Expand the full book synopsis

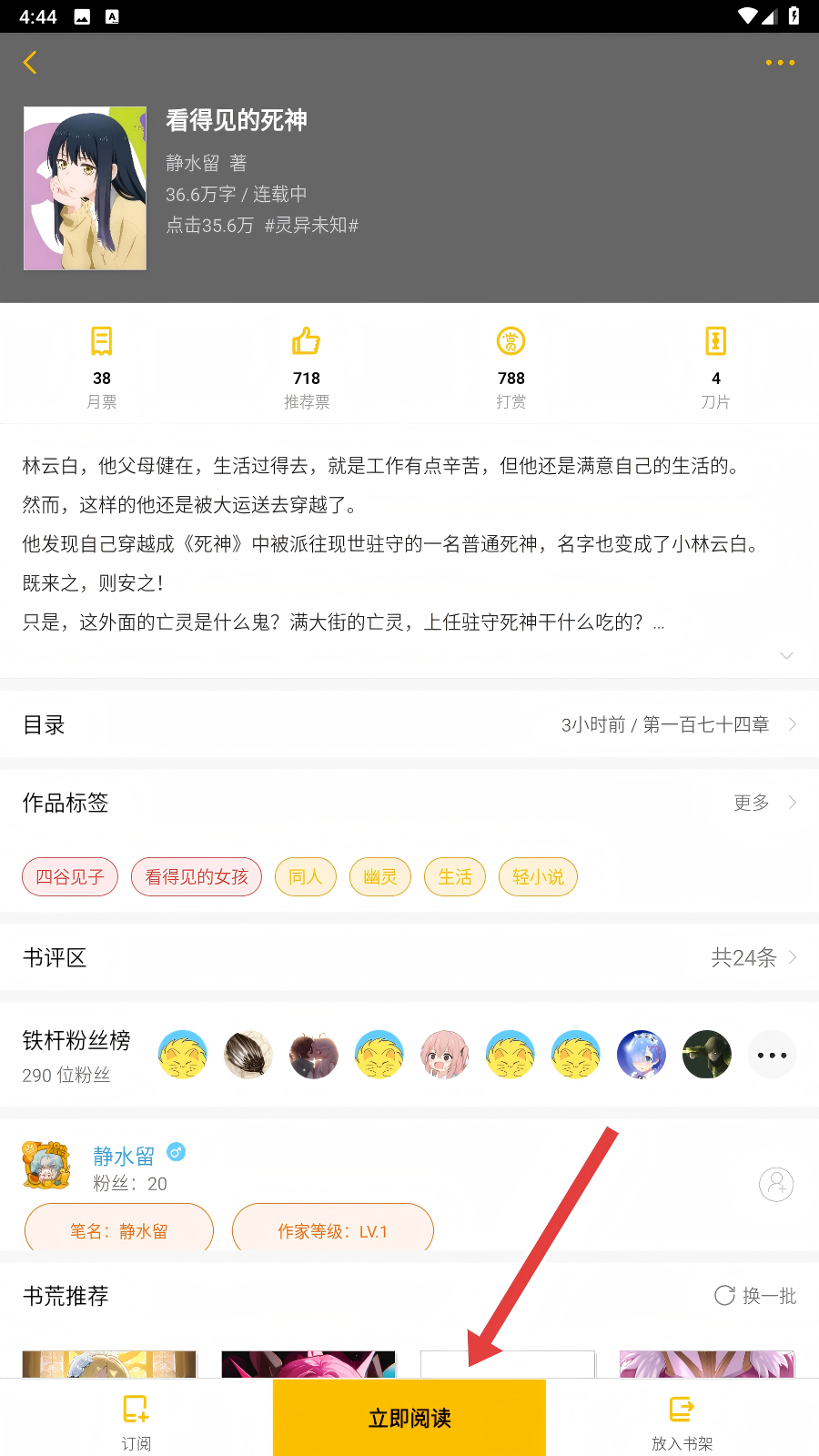click(786, 655)
